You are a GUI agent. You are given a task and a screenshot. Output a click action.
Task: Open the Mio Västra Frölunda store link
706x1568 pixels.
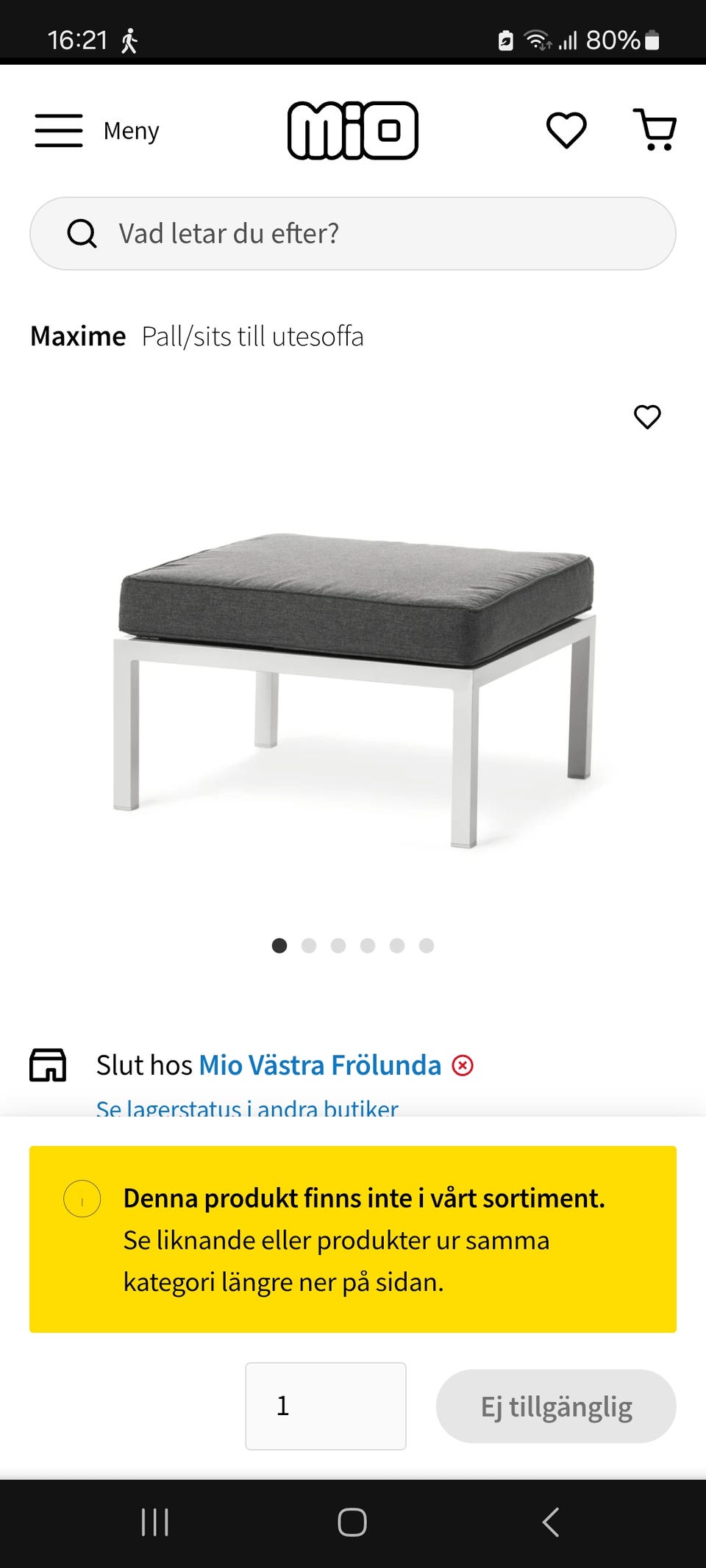[319, 1064]
